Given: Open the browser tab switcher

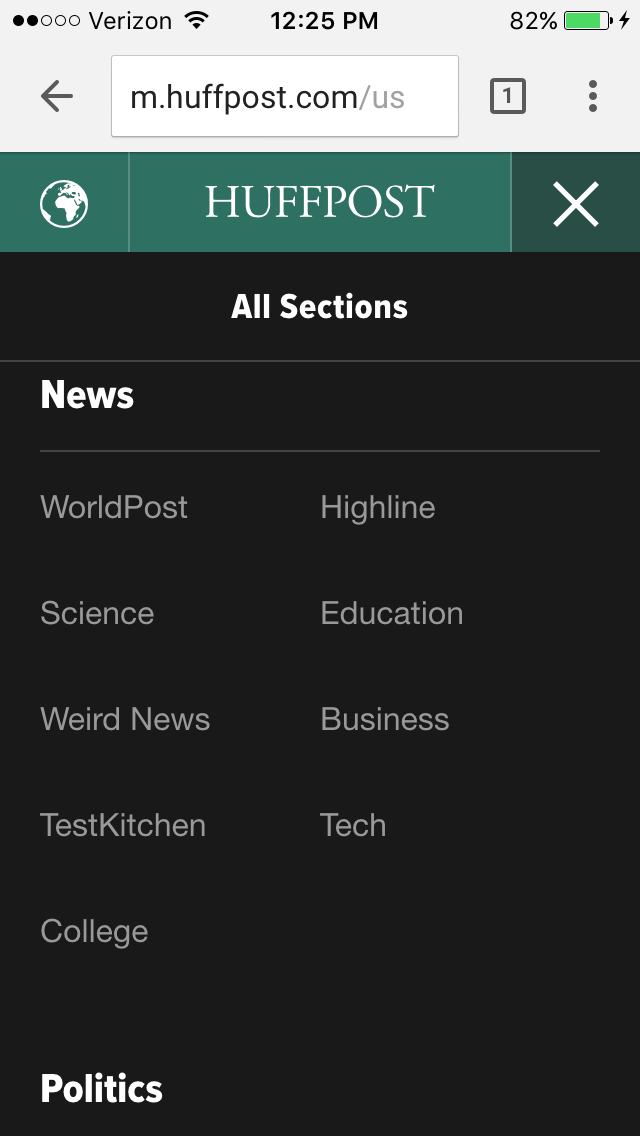Looking at the screenshot, I should (x=507, y=96).
